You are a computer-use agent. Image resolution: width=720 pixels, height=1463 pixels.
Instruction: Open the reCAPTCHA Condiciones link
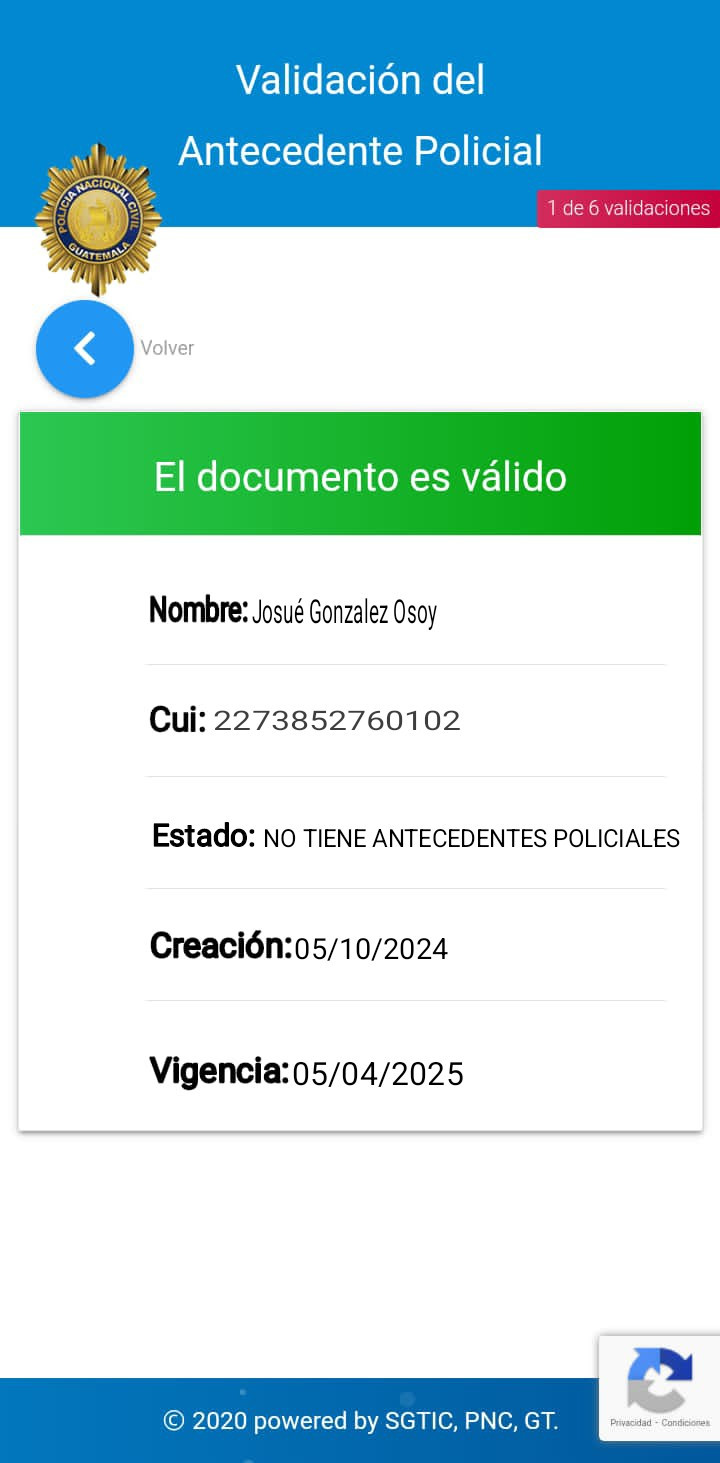tap(686, 1423)
